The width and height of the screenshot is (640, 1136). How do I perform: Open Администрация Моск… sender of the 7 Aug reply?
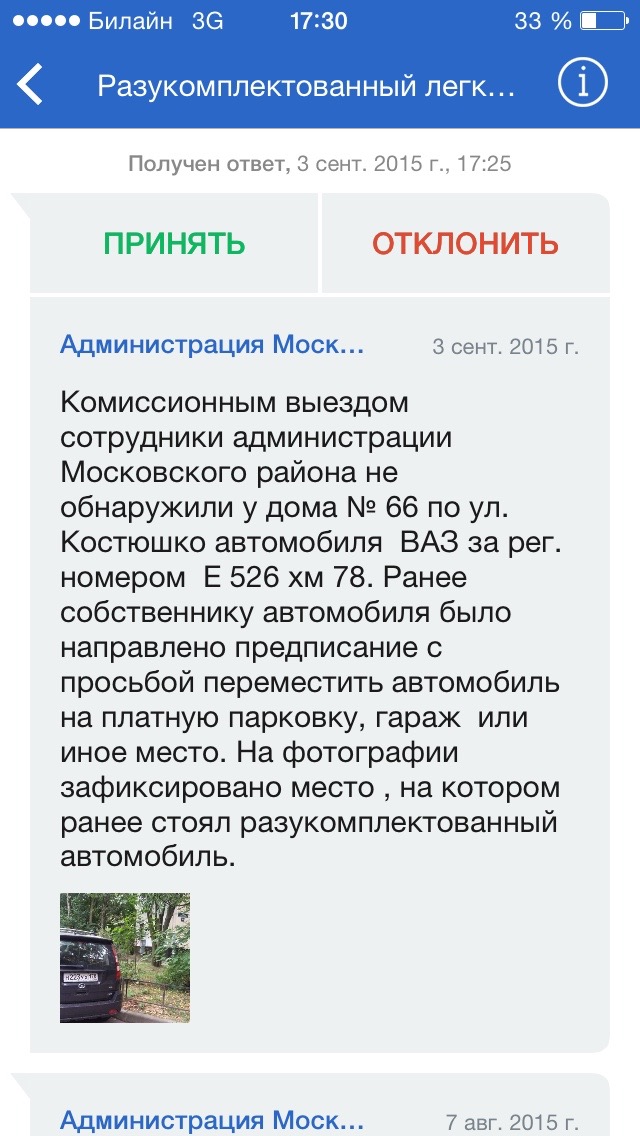(212, 1120)
